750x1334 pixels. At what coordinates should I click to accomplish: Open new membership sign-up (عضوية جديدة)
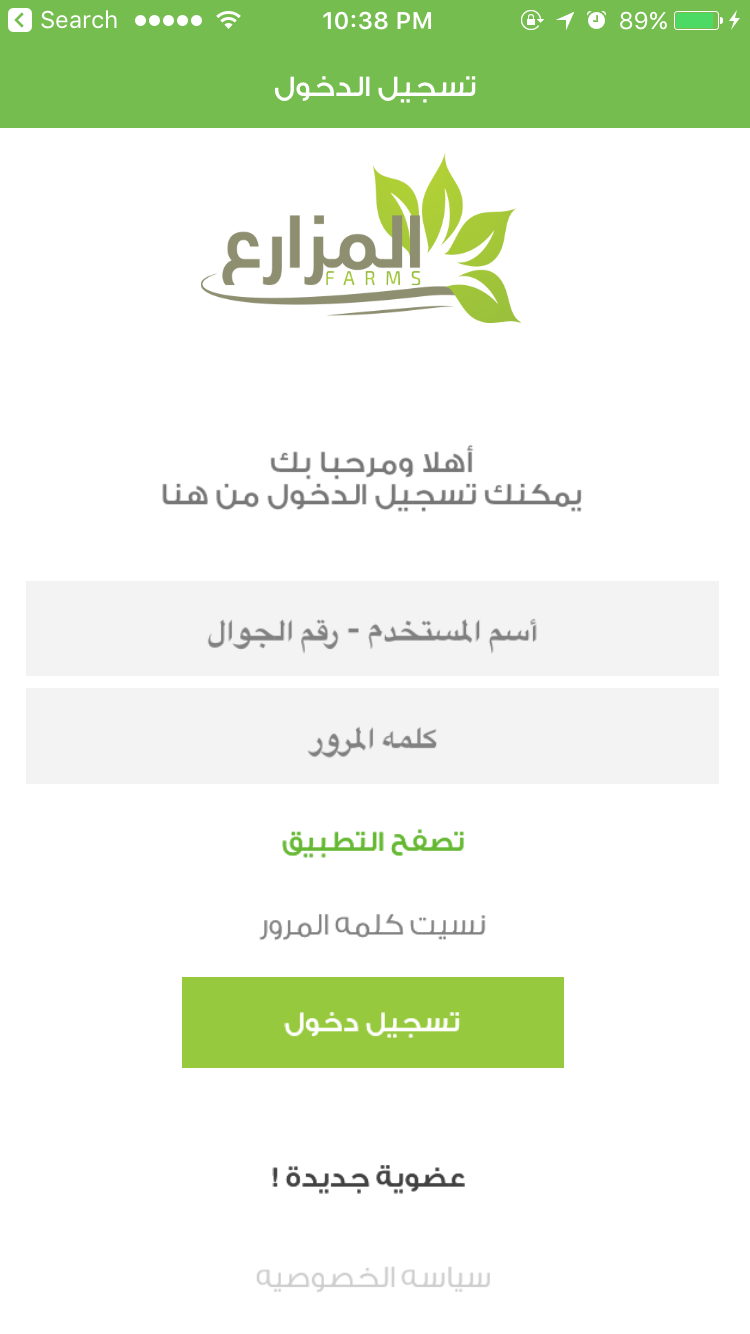point(368,1177)
